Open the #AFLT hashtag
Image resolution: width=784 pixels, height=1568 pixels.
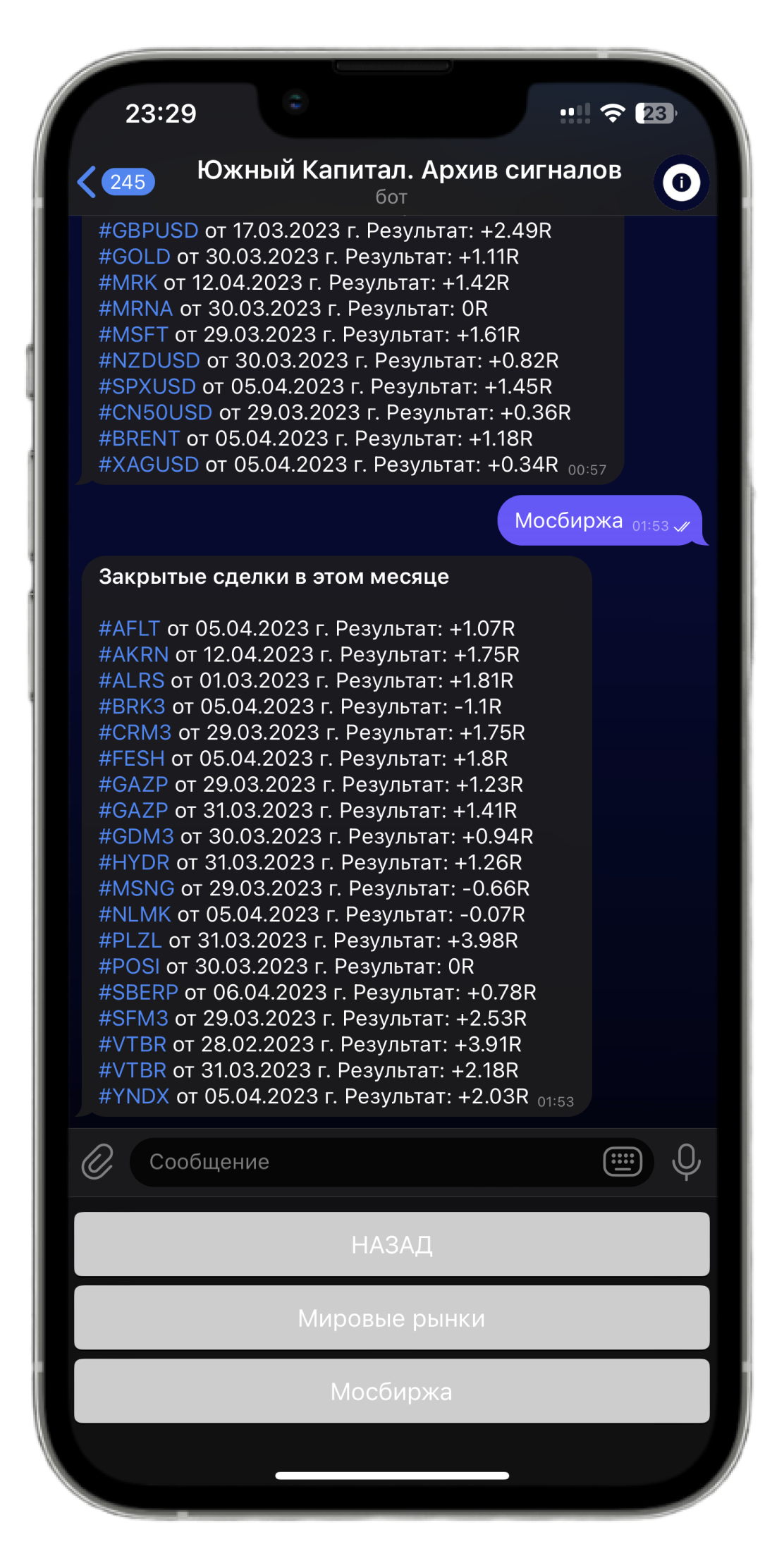129,628
